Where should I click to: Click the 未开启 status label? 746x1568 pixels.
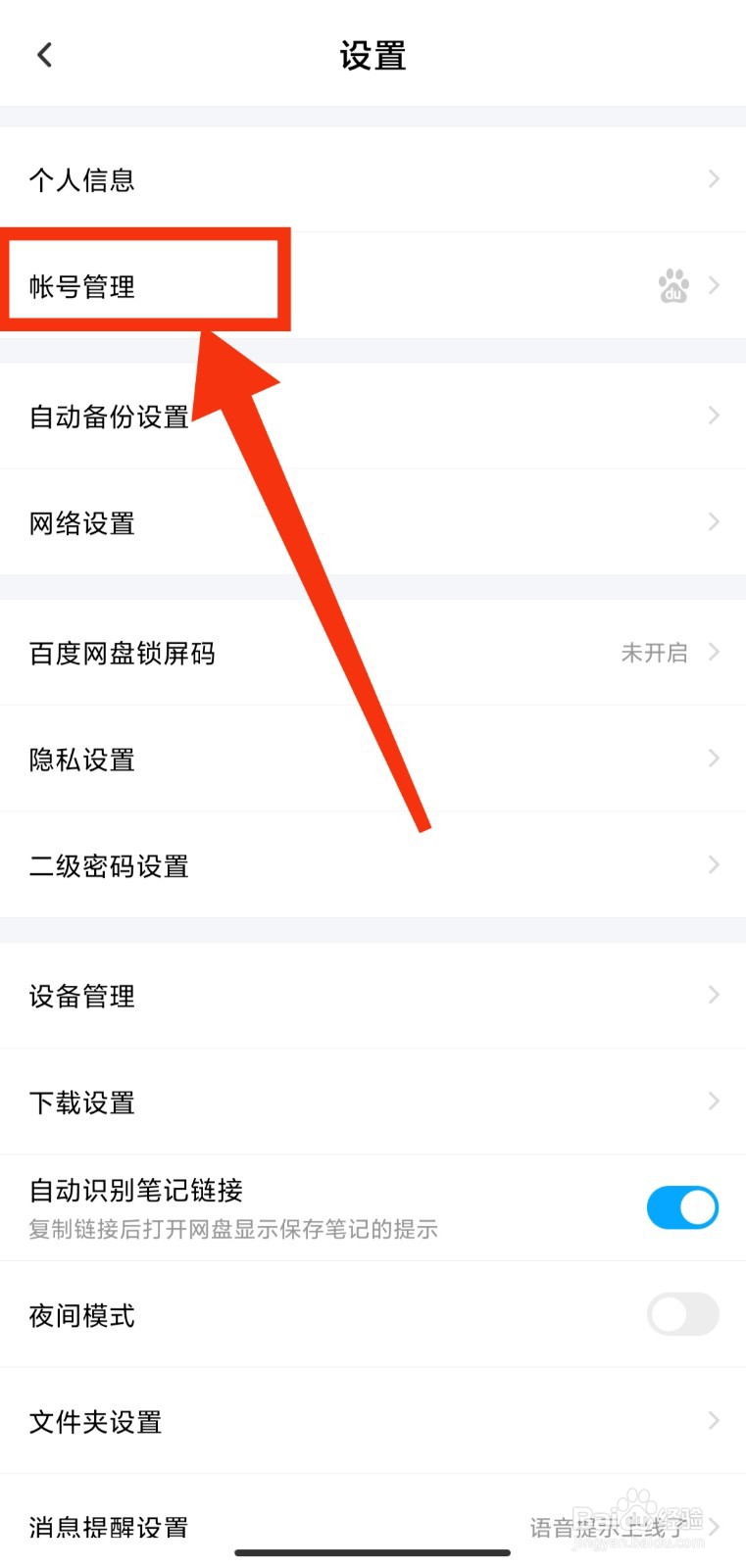tap(655, 653)
